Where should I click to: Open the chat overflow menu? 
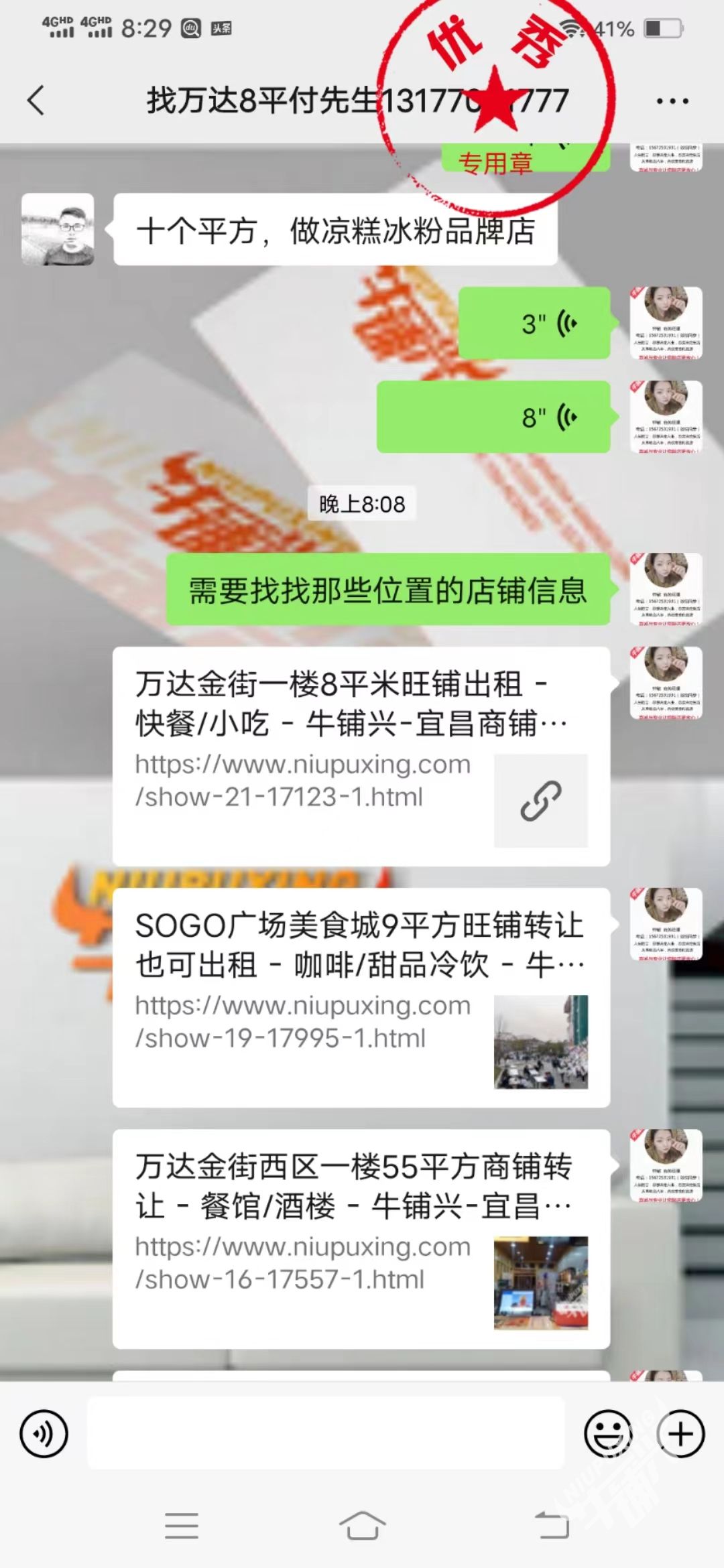(672, 102)
